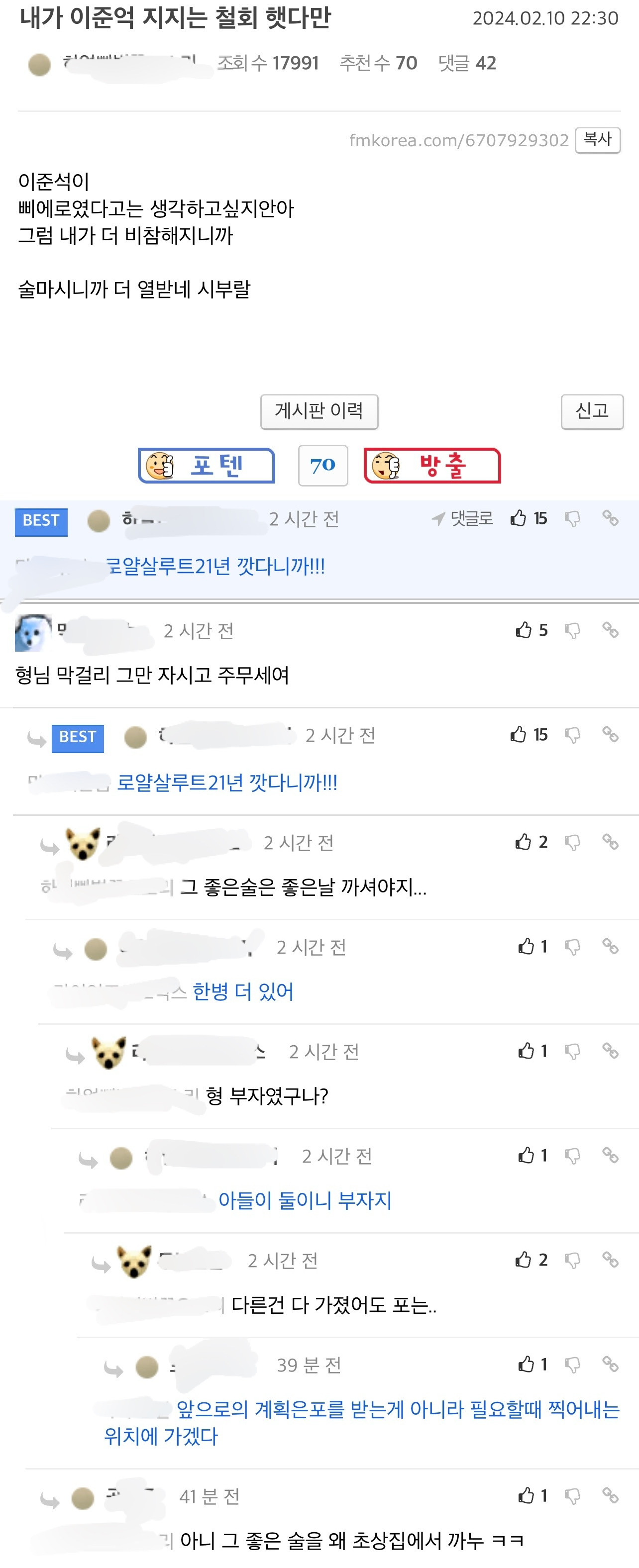Copy the post URL with 복사 button
Screen dimensions: 639x1568
click(x=597, y=140)
